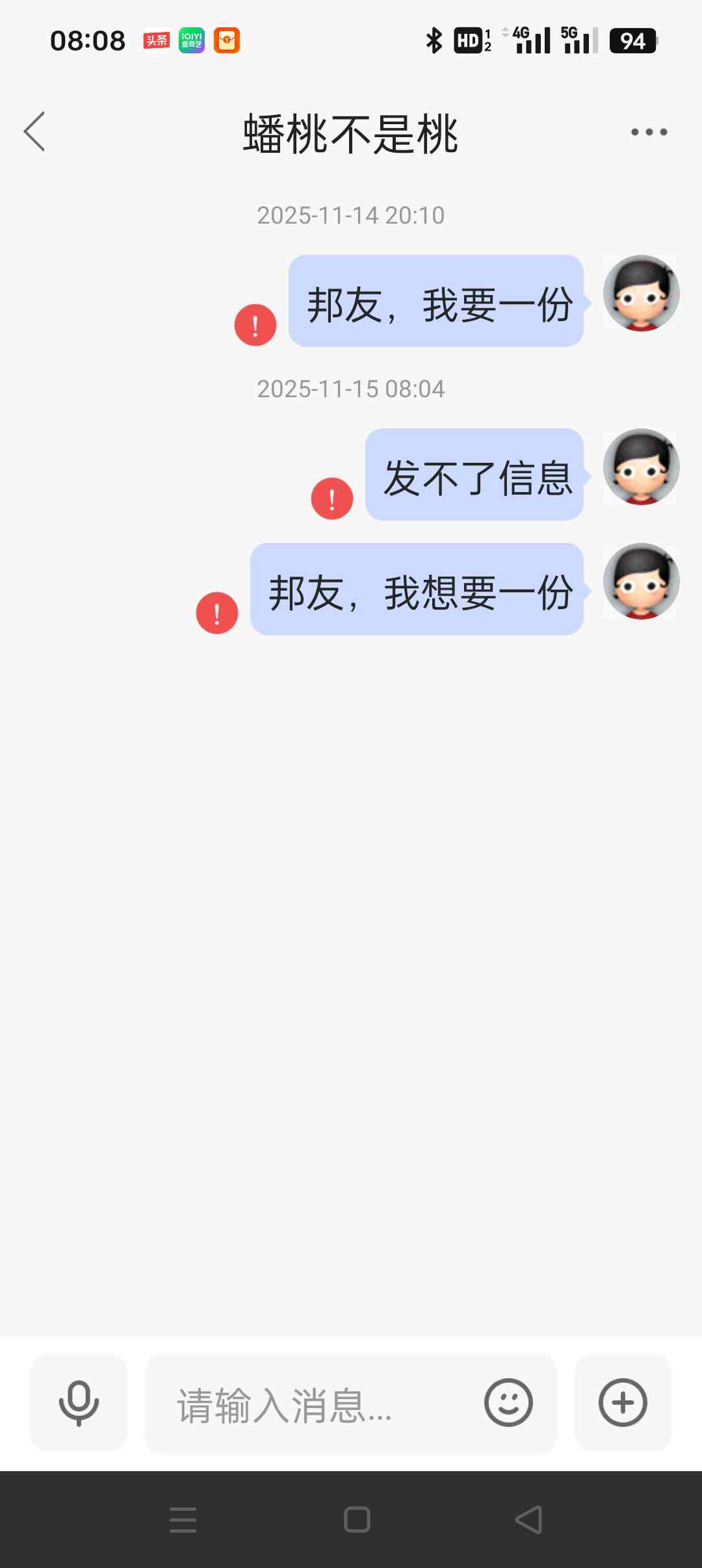Go back from the 蟠桃不是桃 chat

coord(34,131)
